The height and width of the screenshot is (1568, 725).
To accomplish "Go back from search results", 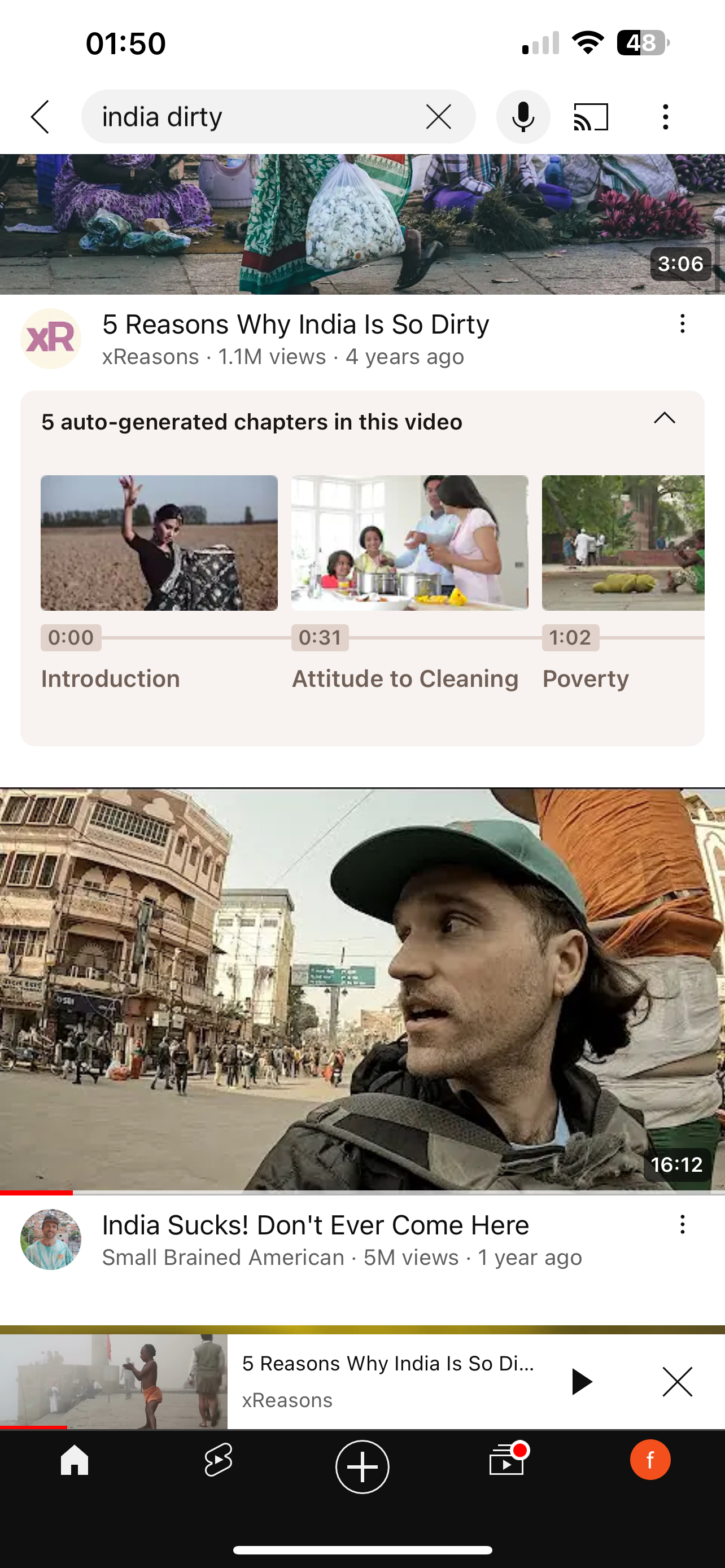I will point(40,117).
